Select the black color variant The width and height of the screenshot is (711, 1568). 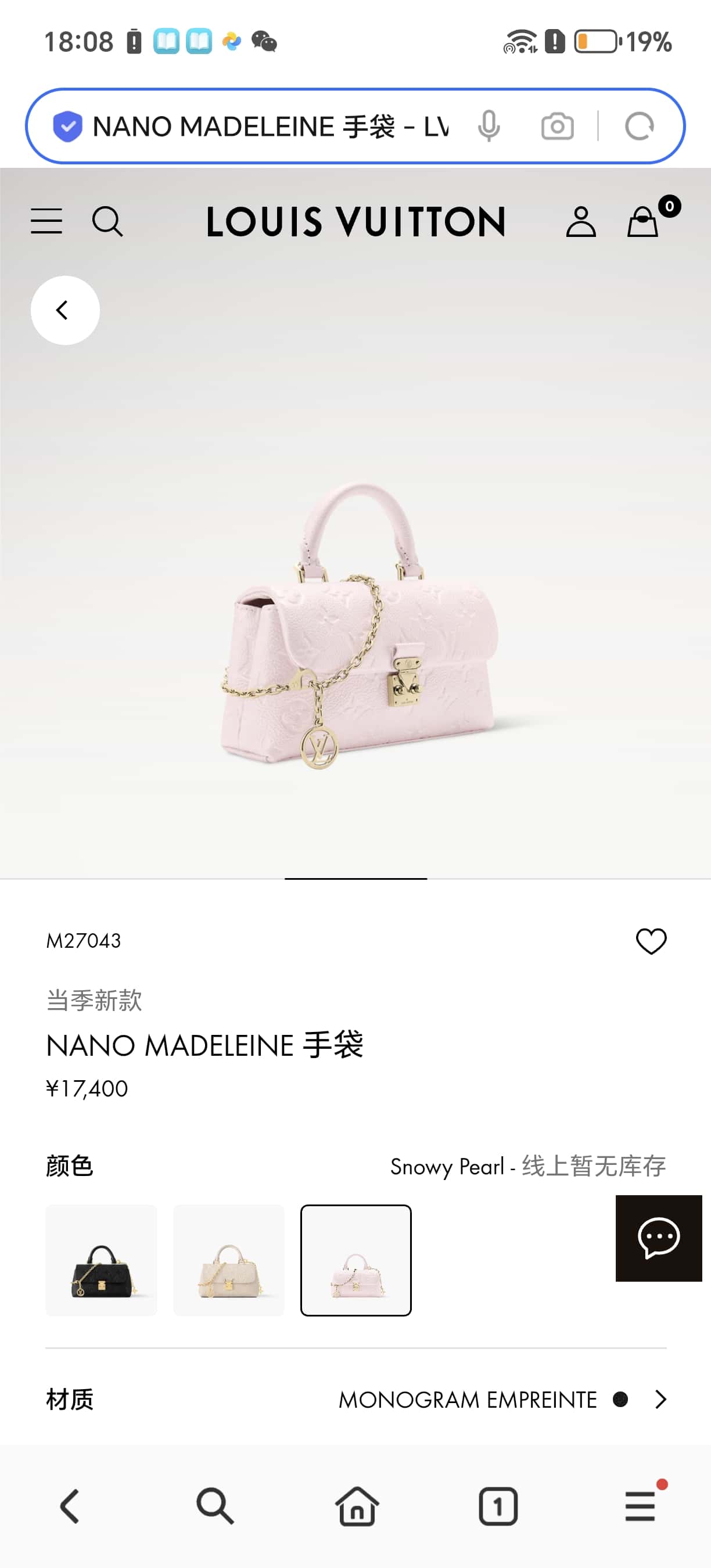[x=101, y=1260]
